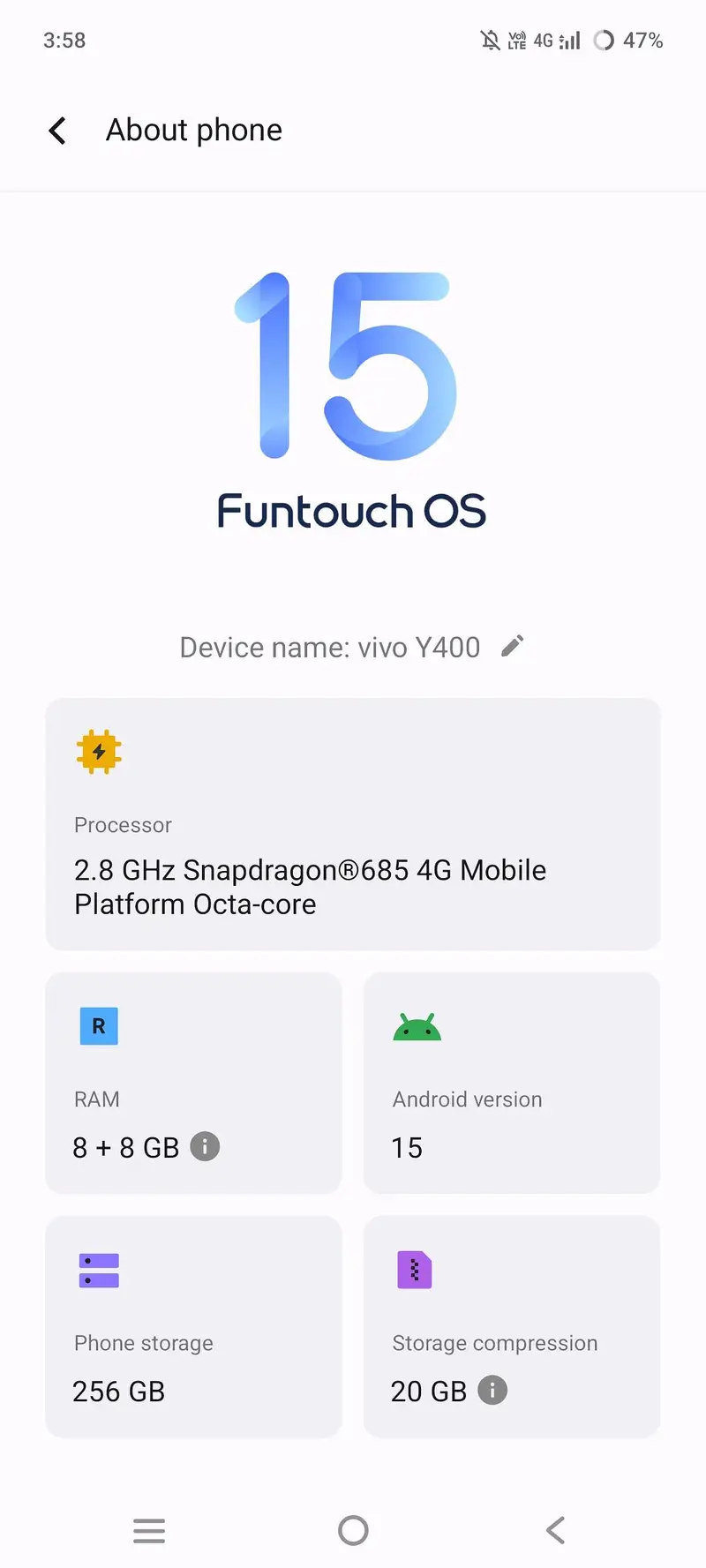Tap the 4G network indicator
This screenshot has height=1568, width=706.
pyautogui.click(x=542, y=40)
